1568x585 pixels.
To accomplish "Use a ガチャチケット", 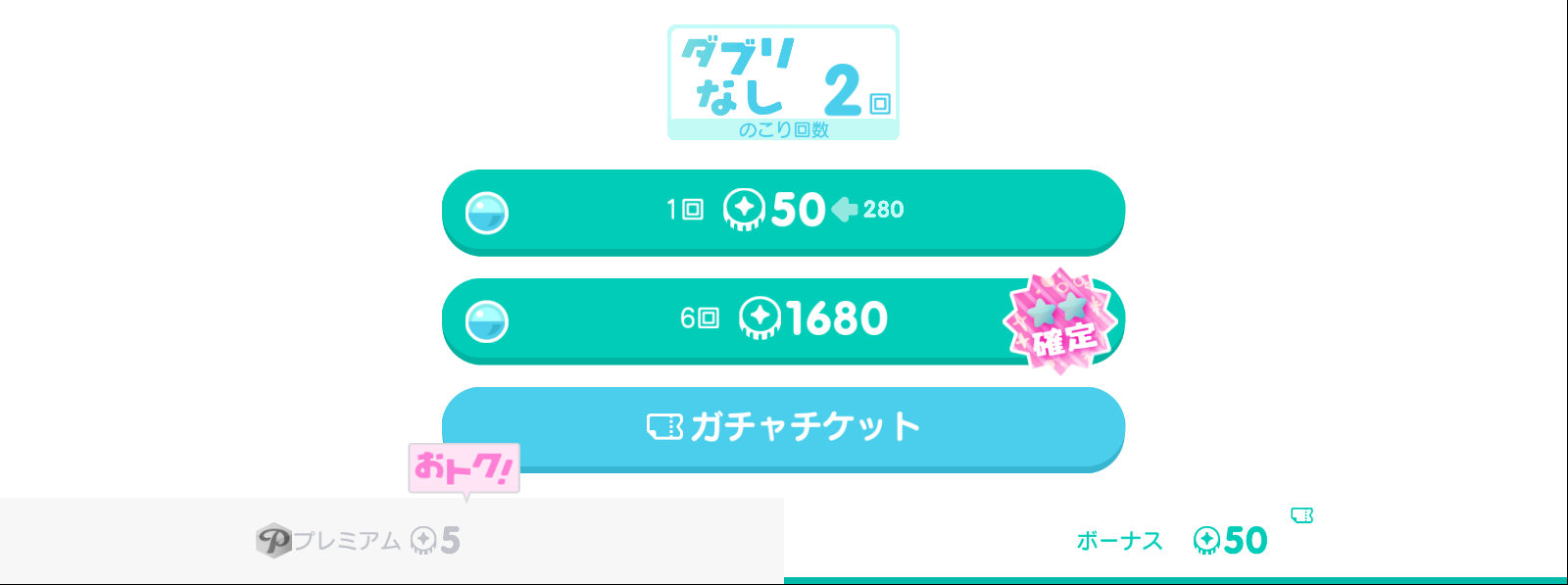I will (x=783, y=429).
